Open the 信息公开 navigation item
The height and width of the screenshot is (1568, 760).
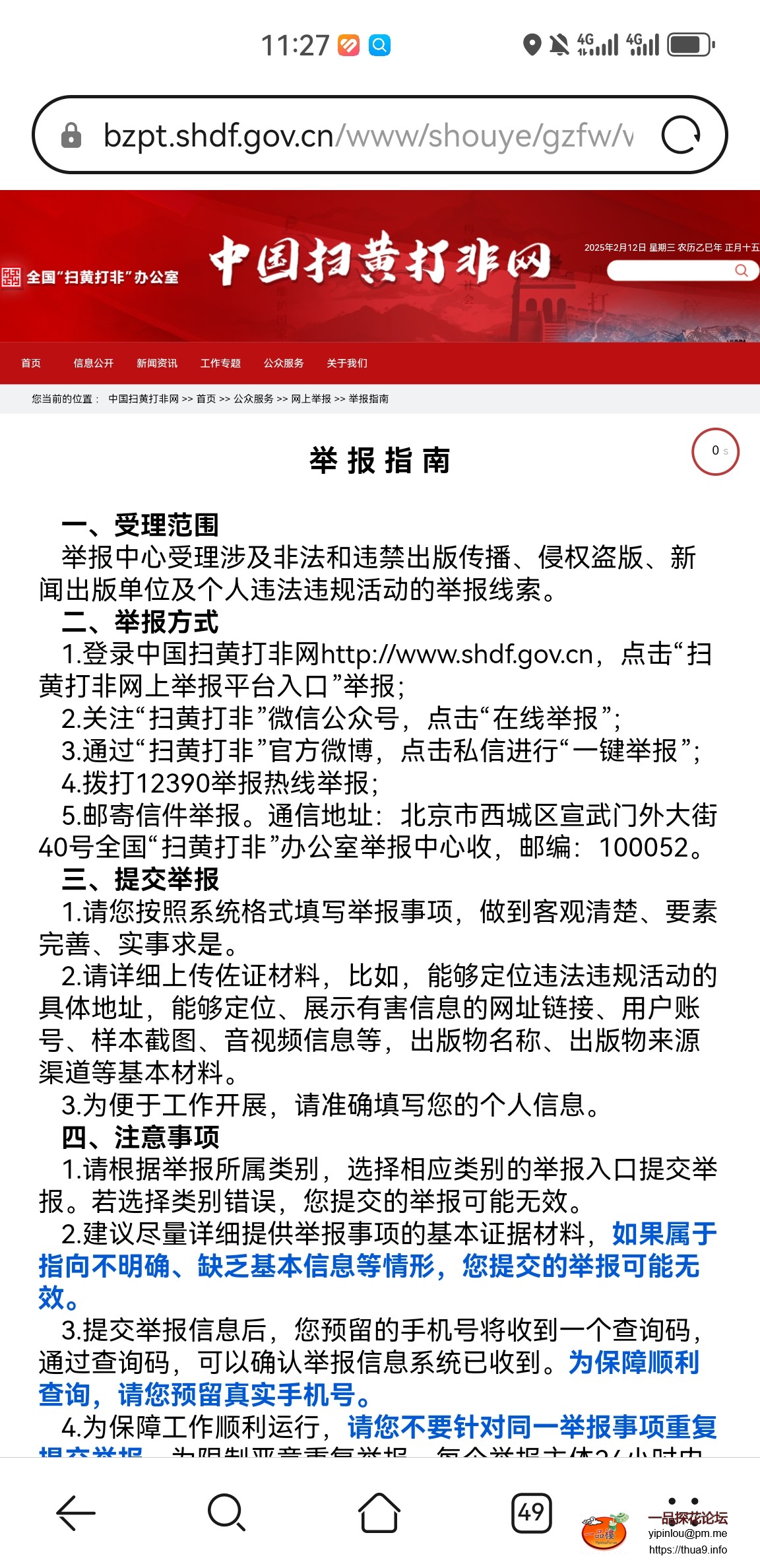pos(94,363)
